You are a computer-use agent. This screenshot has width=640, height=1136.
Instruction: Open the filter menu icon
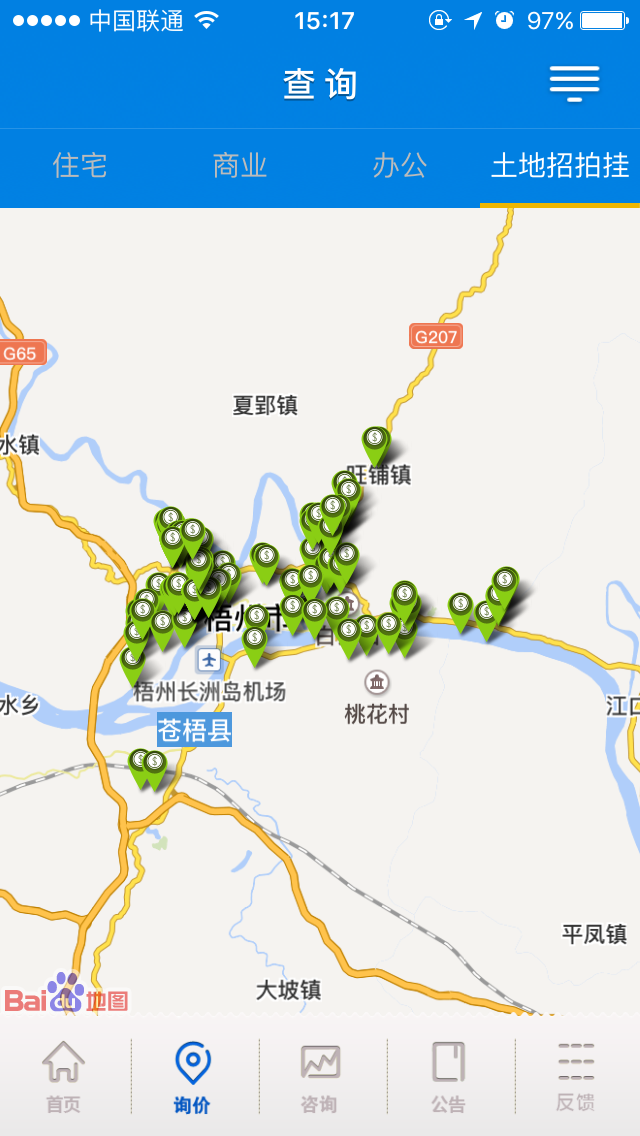574,84
